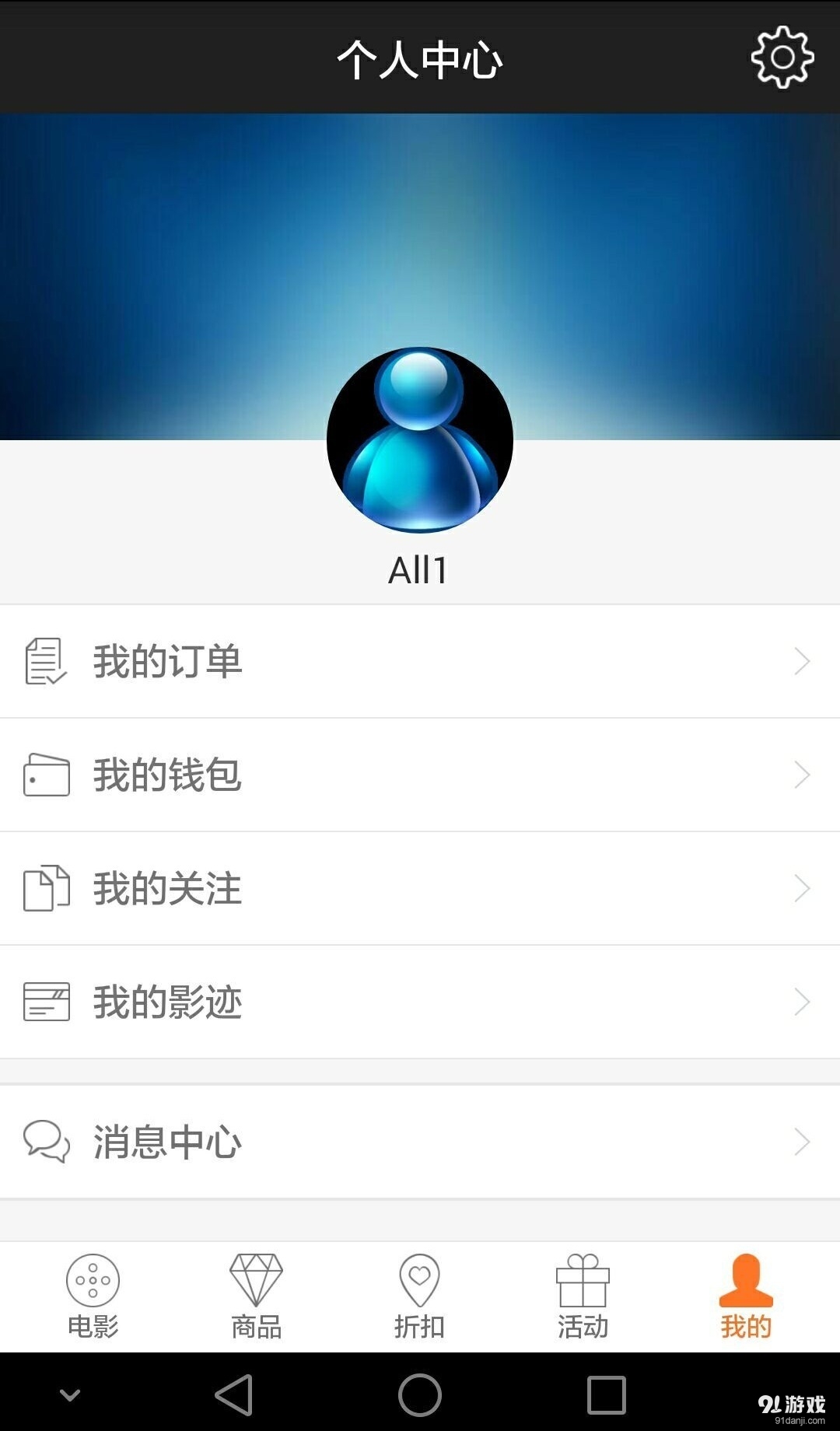Tap the 活动 gift box icon
Image resolution: width=840 pixels, height=1431 pixels.
583,1278
